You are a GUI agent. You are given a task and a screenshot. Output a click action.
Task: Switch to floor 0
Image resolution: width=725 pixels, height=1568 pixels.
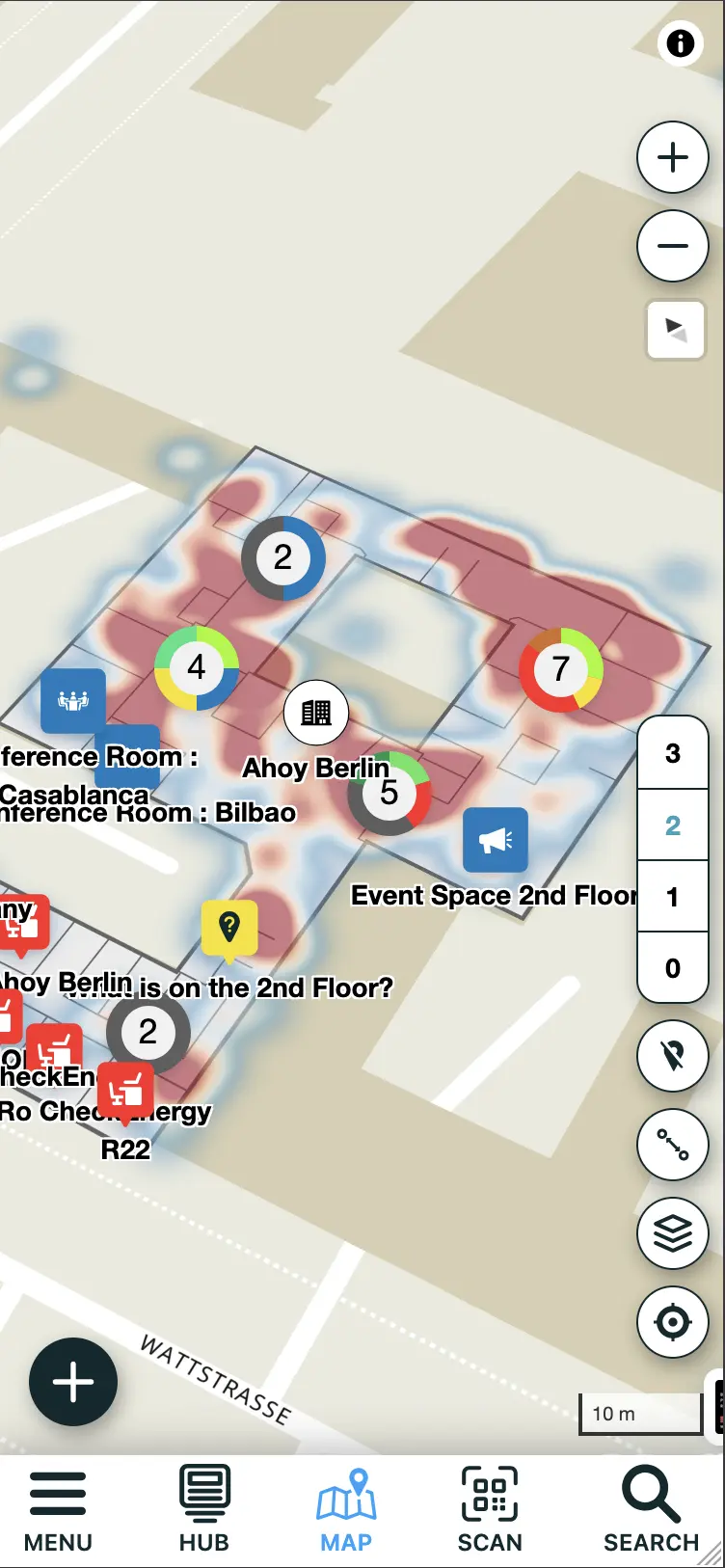point(673,967)
